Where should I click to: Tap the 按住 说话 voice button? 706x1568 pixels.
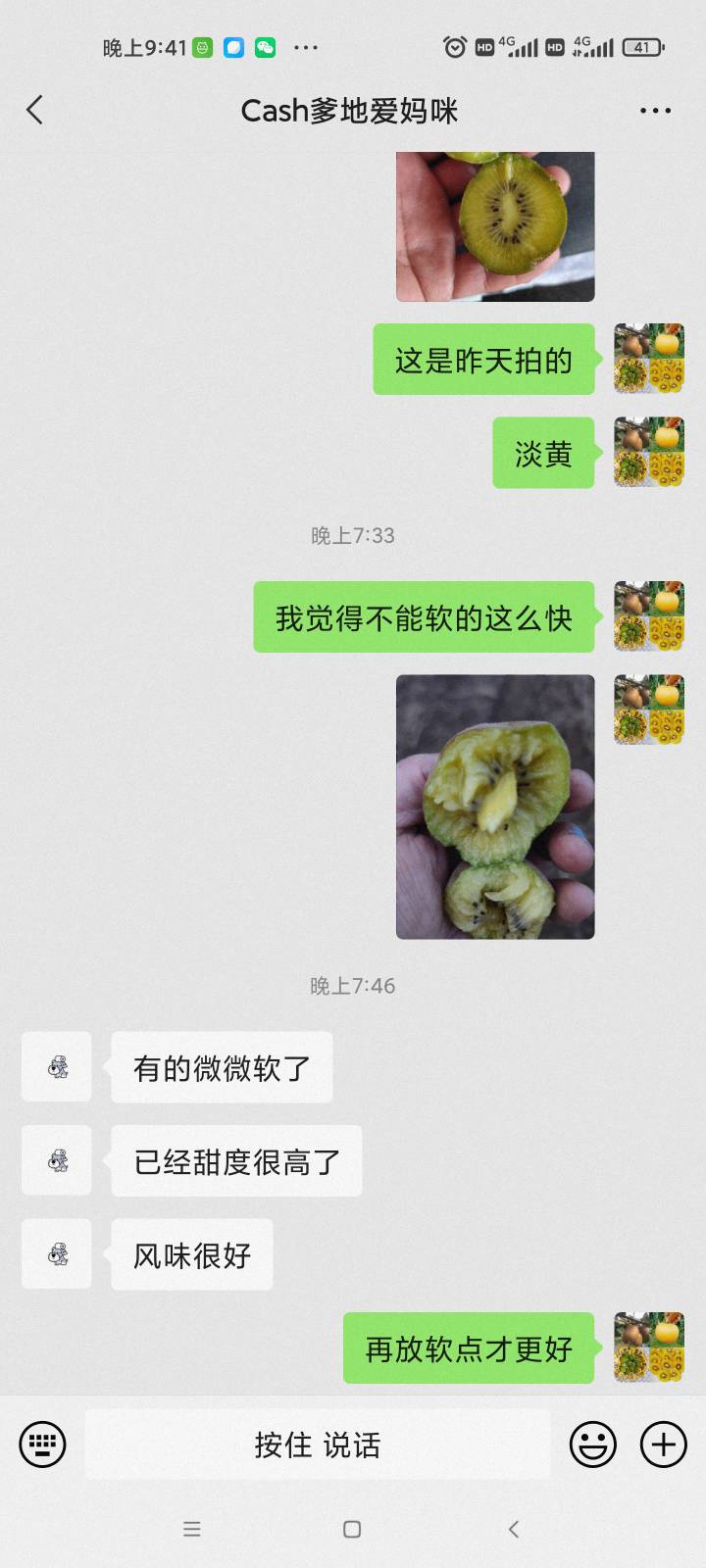tap(318, 1445)
